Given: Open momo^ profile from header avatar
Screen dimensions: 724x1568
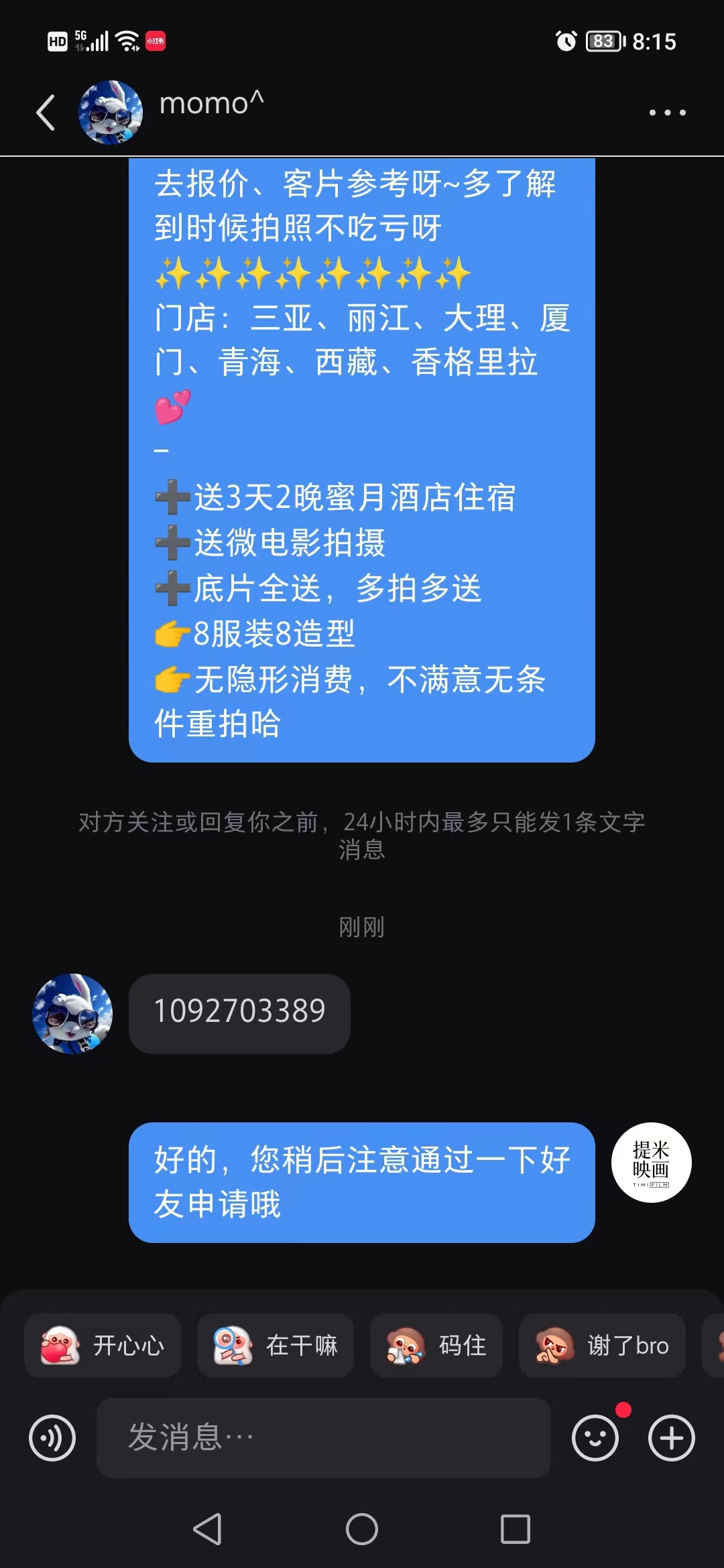Looking at the screenshot, I should (x=111, y=112).
